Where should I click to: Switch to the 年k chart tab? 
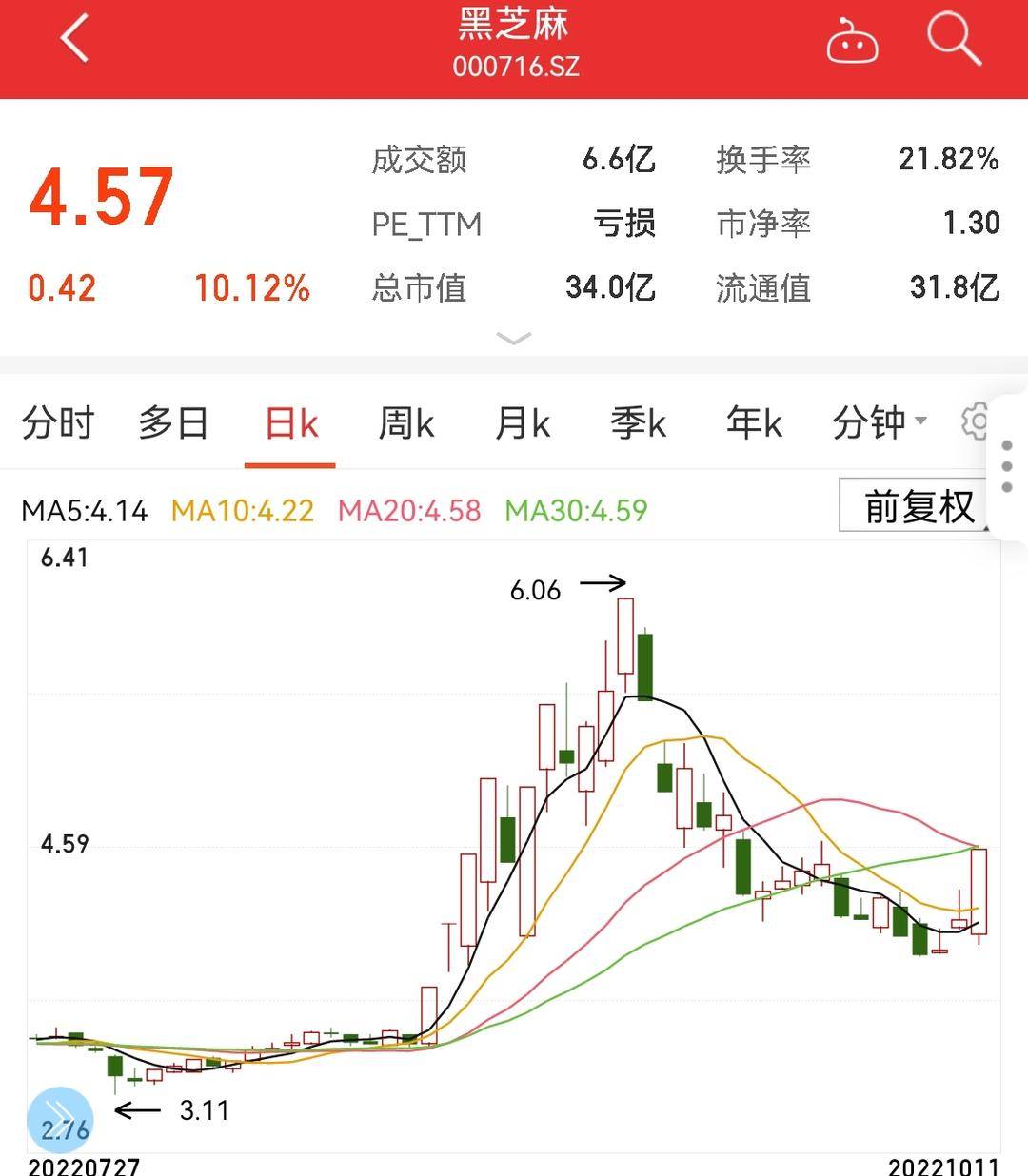click(x=754, y=423)
